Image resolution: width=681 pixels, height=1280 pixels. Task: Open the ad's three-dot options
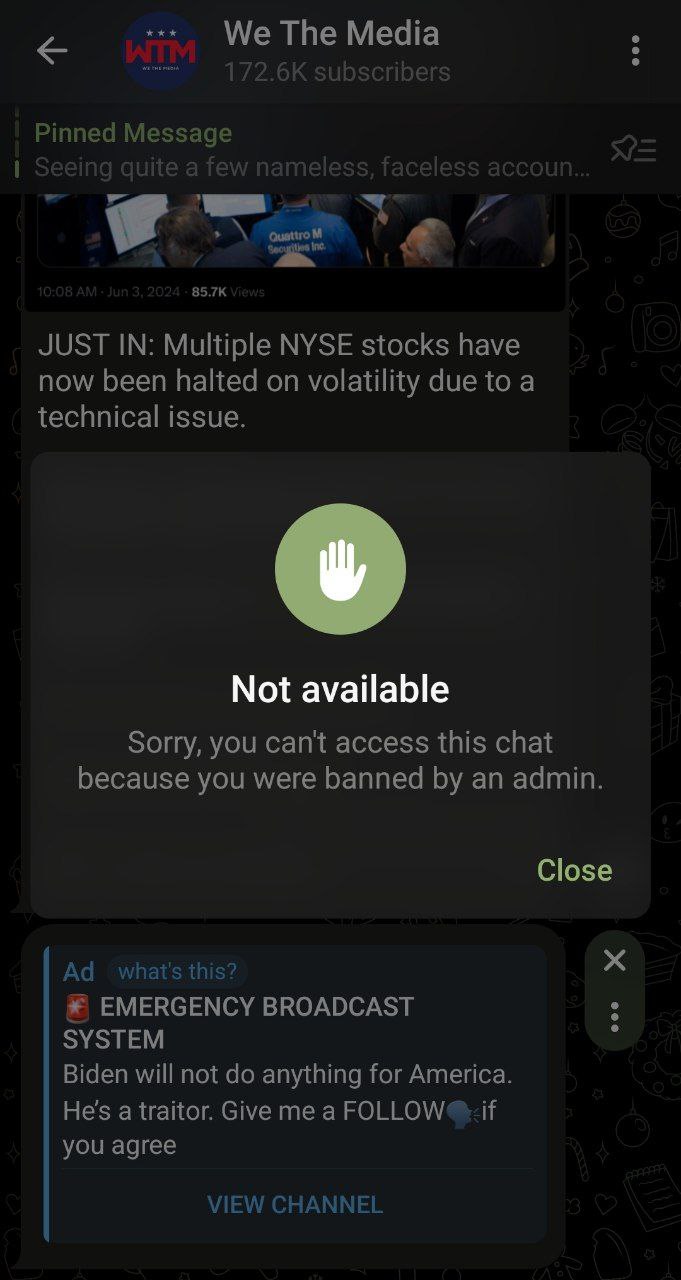tap(615, 1017)
